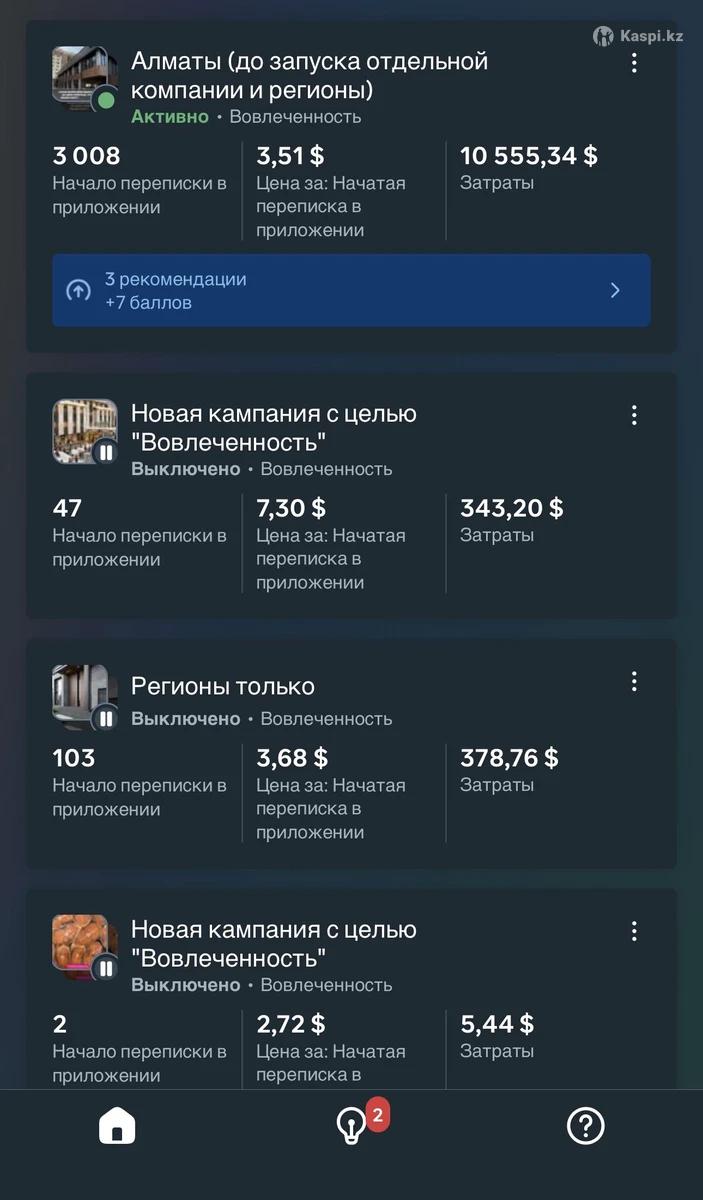The width and height of the screenshot is (703, 1200).
Task: Open the campaign with 5,44 $ spend
Action: (x=273, y=944)
